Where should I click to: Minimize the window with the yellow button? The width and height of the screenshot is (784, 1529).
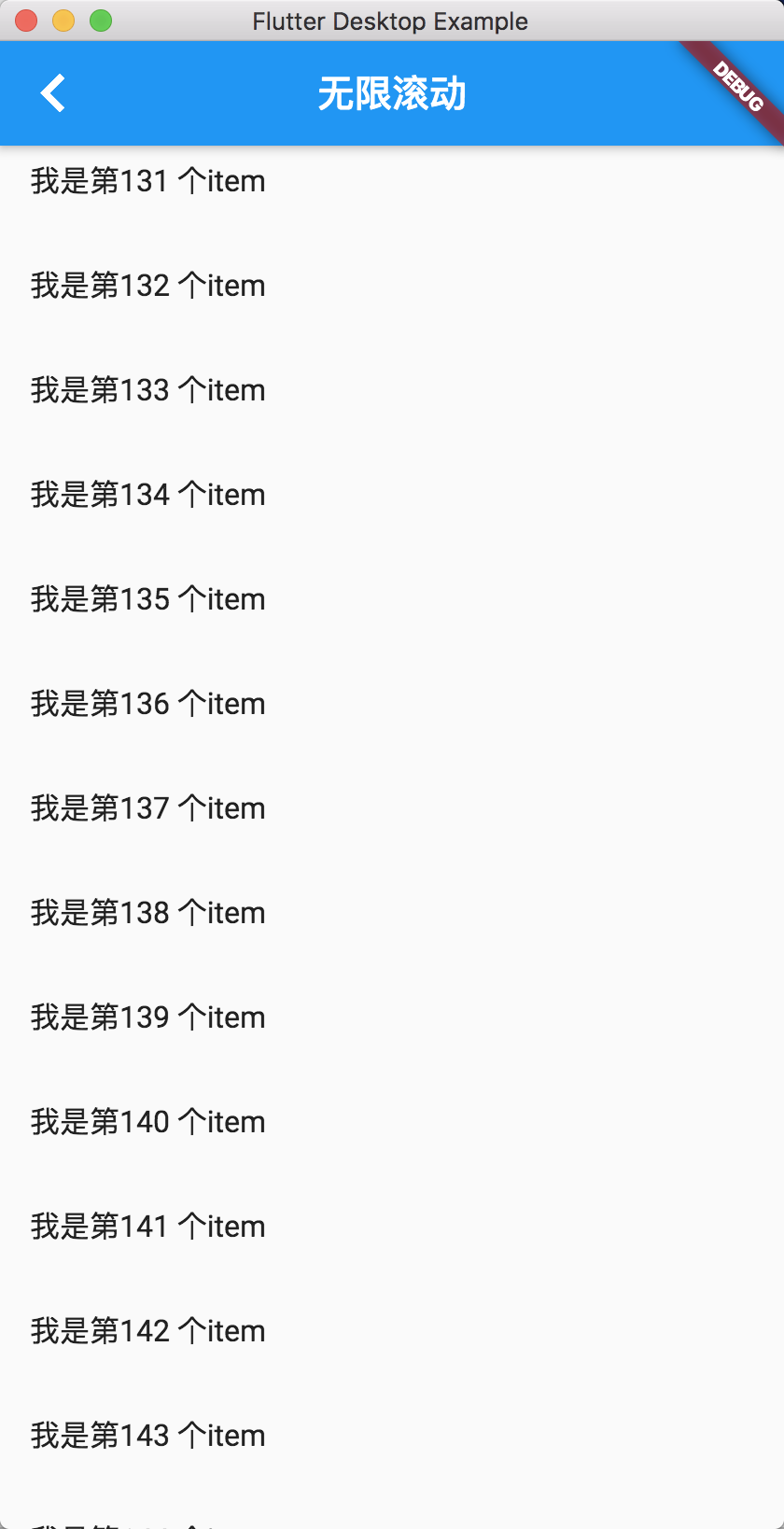[x=63, y=21]
